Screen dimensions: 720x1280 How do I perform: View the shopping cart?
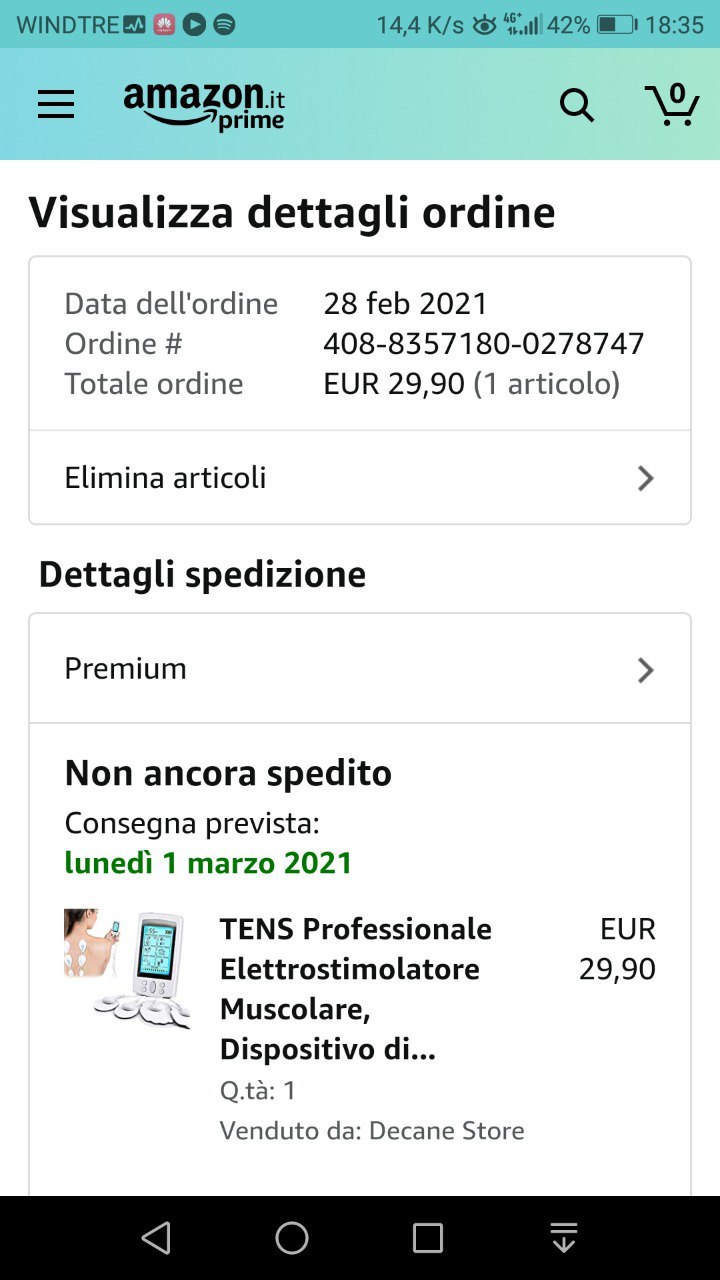[x=671, y=104]
